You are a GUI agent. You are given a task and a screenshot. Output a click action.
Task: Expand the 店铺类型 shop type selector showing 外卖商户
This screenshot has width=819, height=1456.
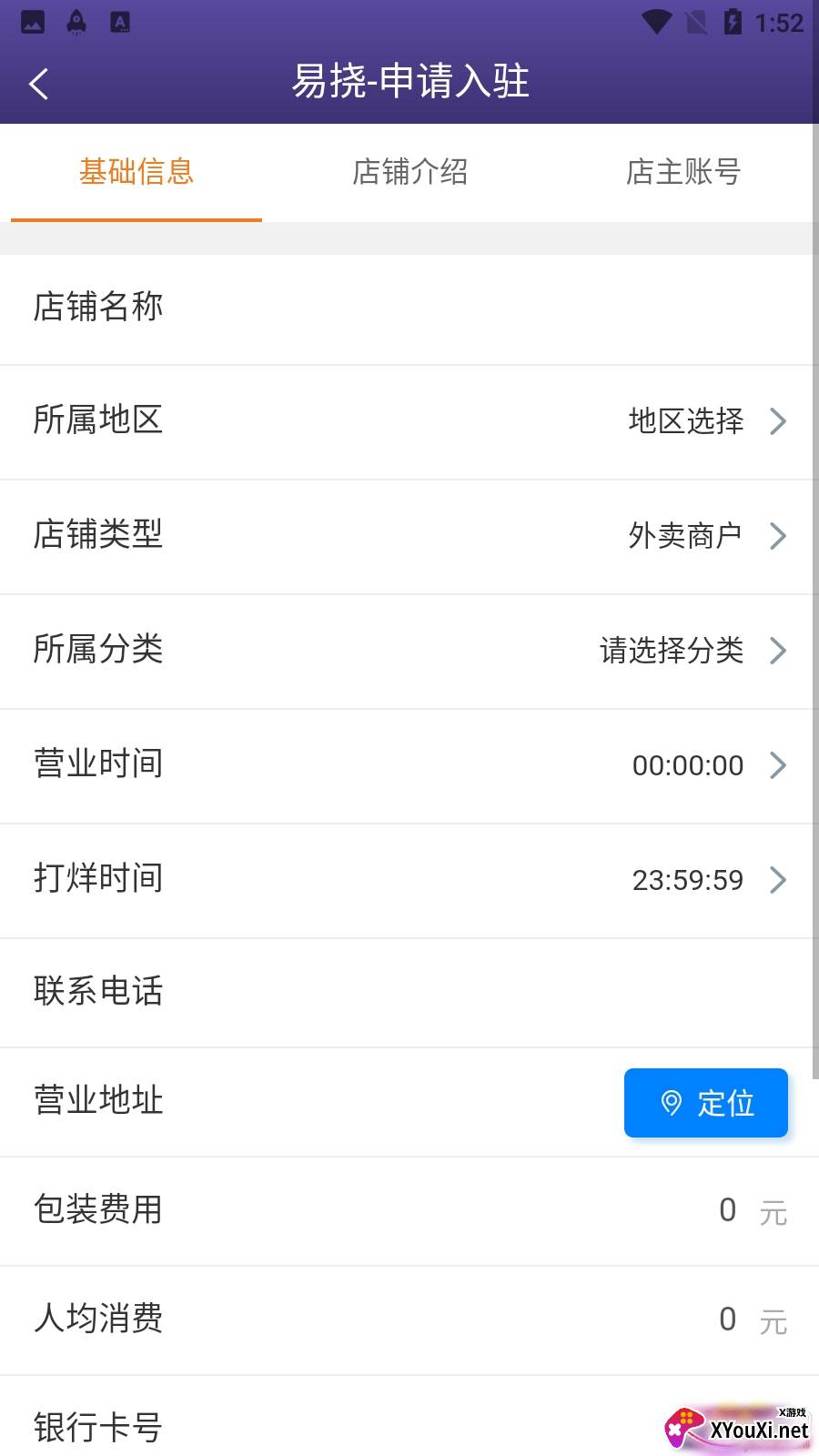pyautogui.click(x=684, y=536)
